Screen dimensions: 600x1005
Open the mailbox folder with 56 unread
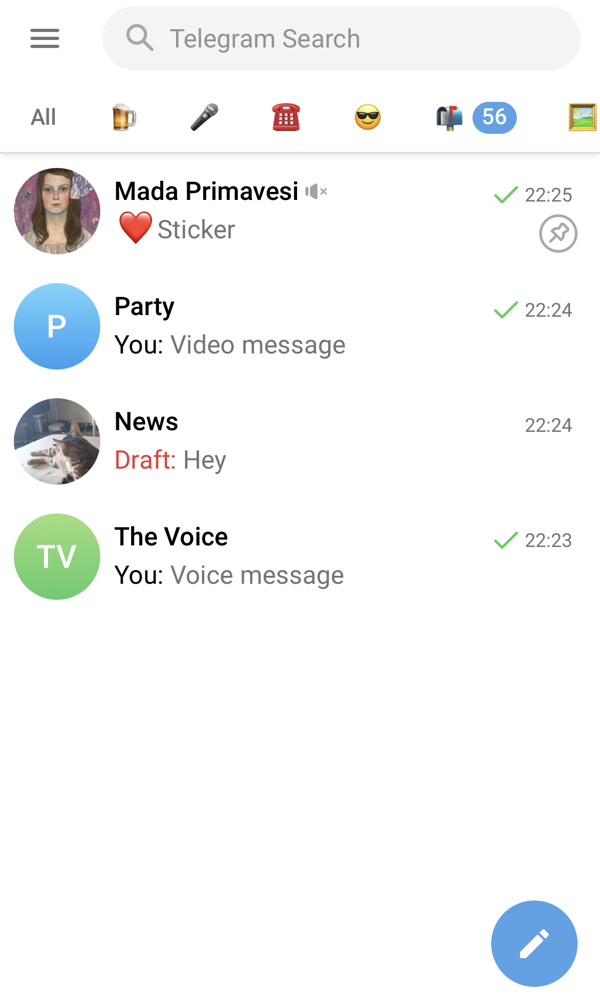[x=474, y=117]
